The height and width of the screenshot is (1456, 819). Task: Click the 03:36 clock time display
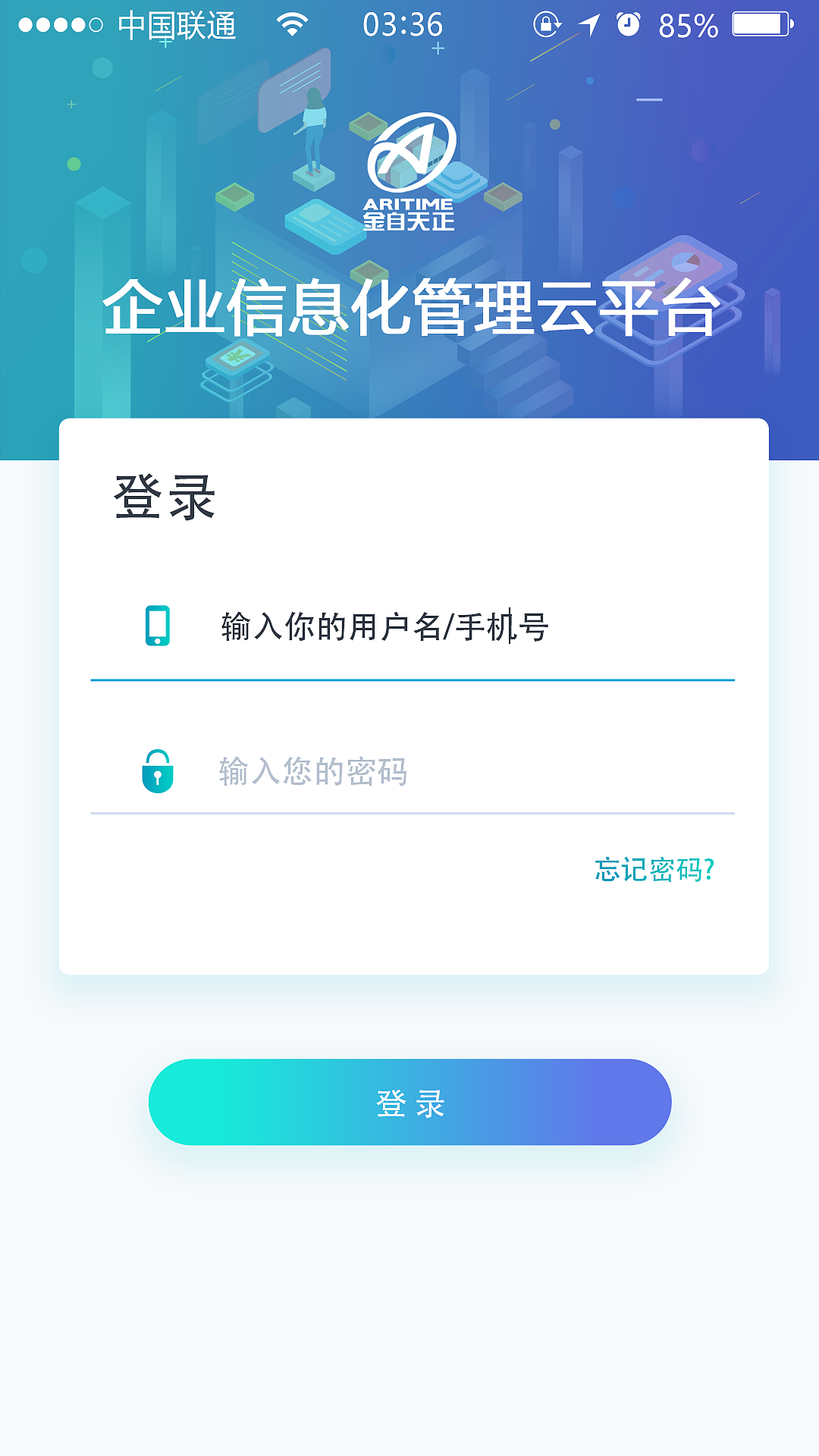tap(402, 25)
